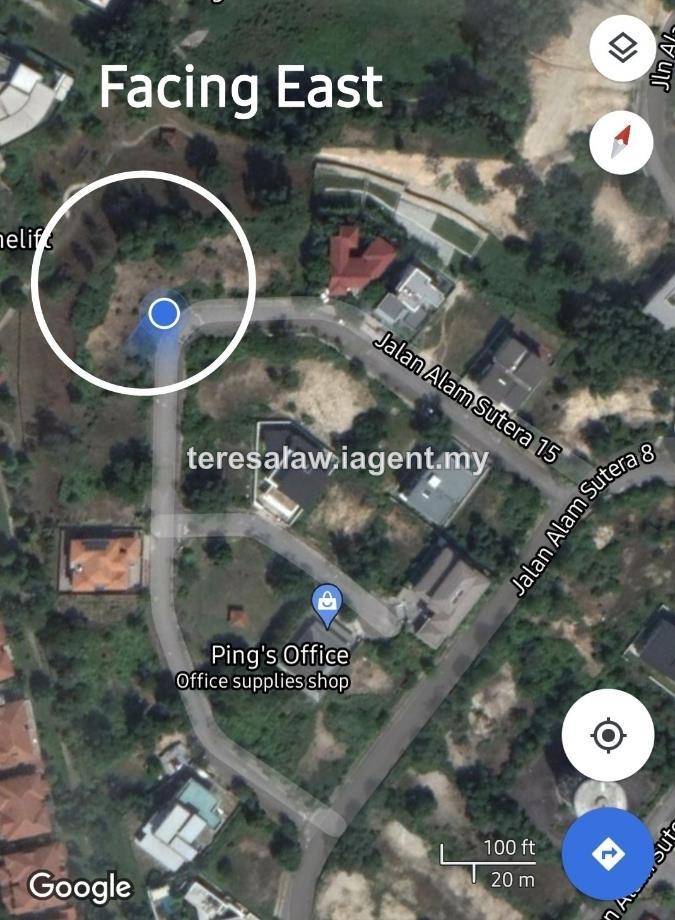Tap the compass to reset map orientation
Screen dimensions: 675x920
click(x=622, y=143)
